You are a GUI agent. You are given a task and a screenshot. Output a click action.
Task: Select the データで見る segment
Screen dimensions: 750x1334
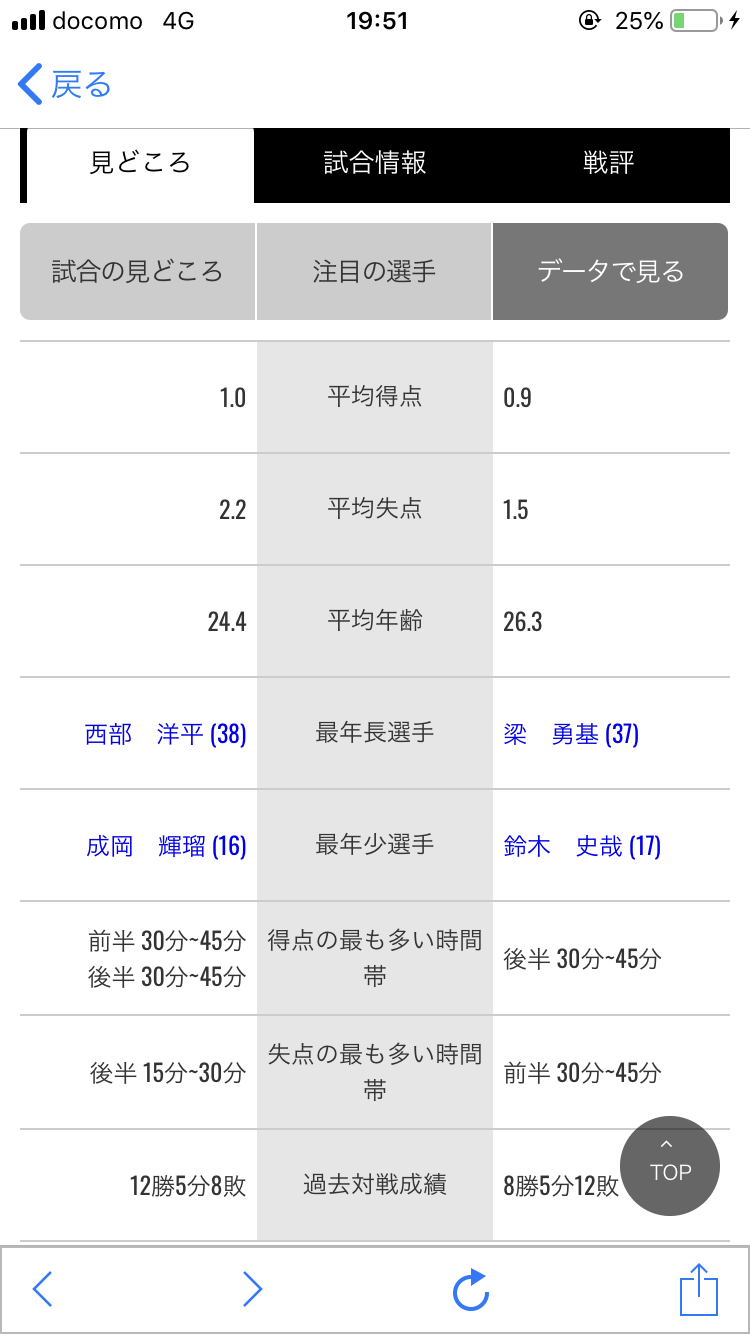pyautogui.click(x=610, y=271)
